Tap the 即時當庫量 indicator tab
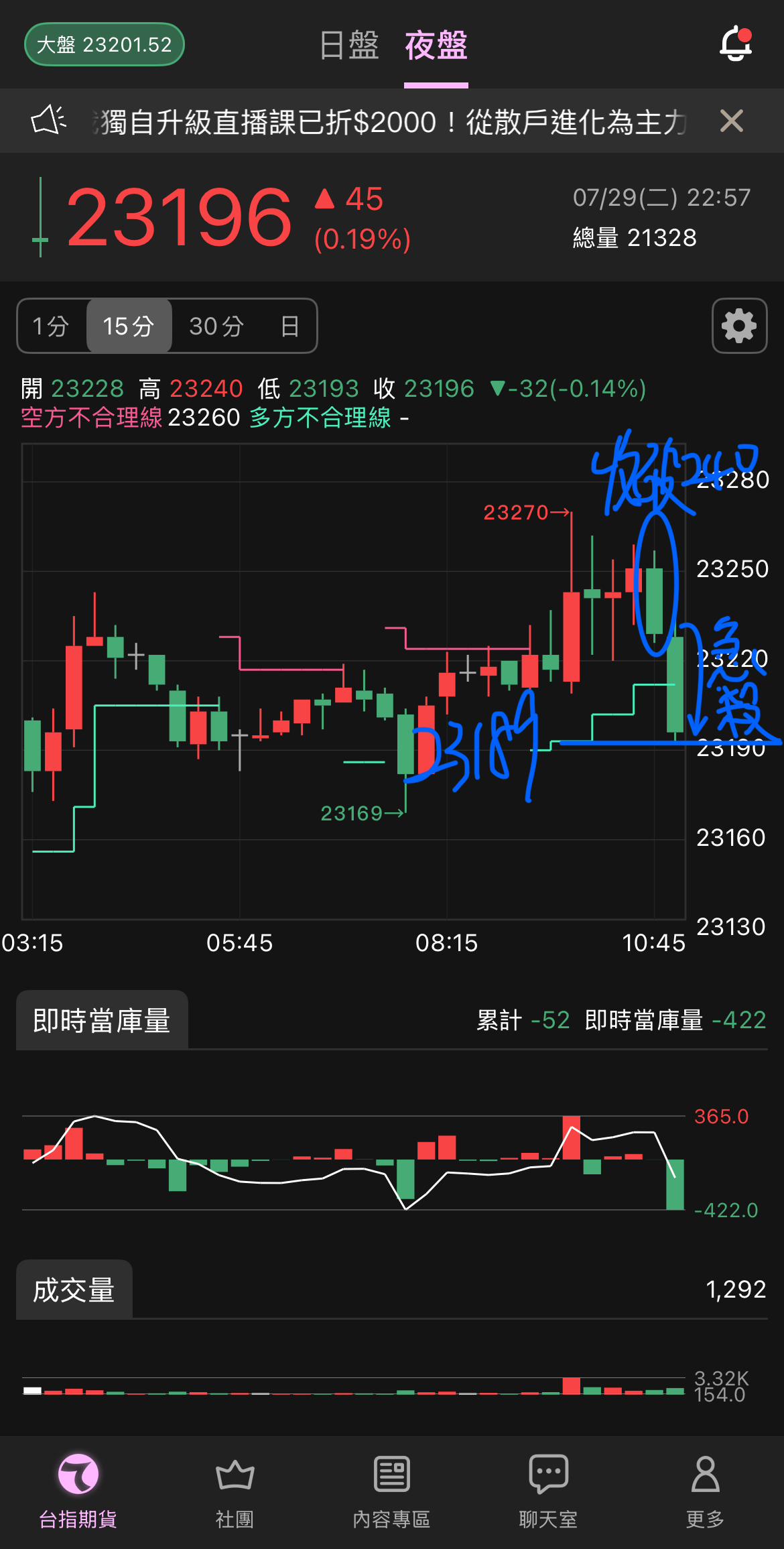The width and height of the screenshot is (784, 1549). click(102, 1020)
